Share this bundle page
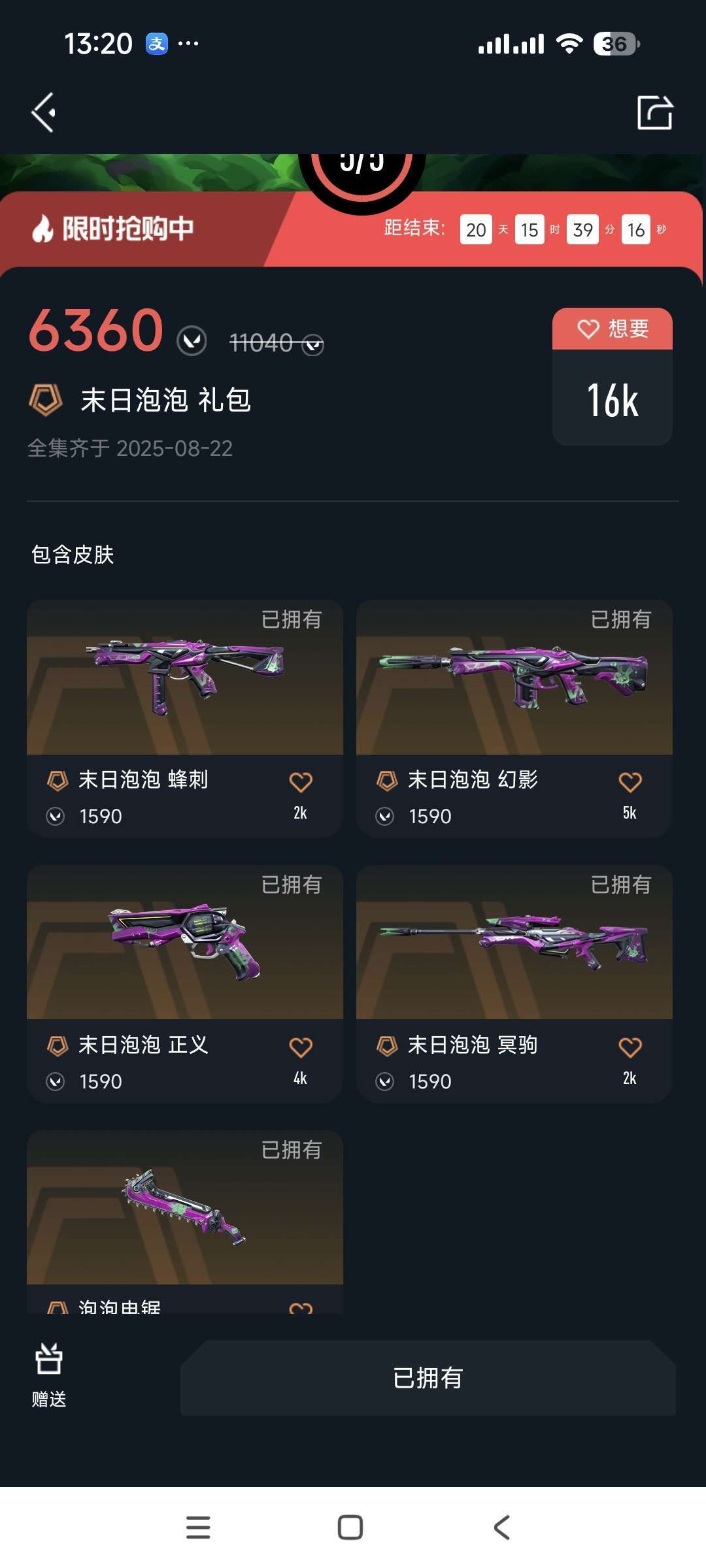Screen dimensions: 706x1568 pos(654,112)
